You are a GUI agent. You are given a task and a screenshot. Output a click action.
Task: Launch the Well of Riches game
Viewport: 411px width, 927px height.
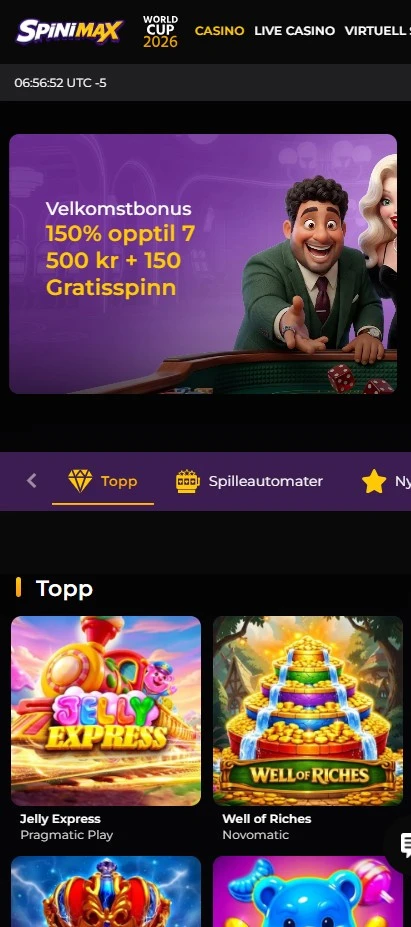[308, 728]
